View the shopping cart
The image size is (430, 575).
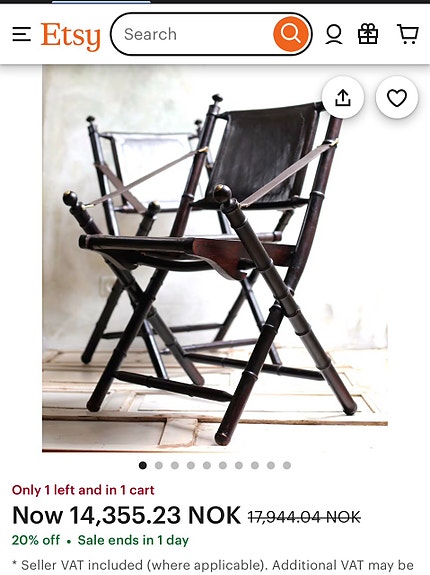pyautogui.click(x=408, y=34)
